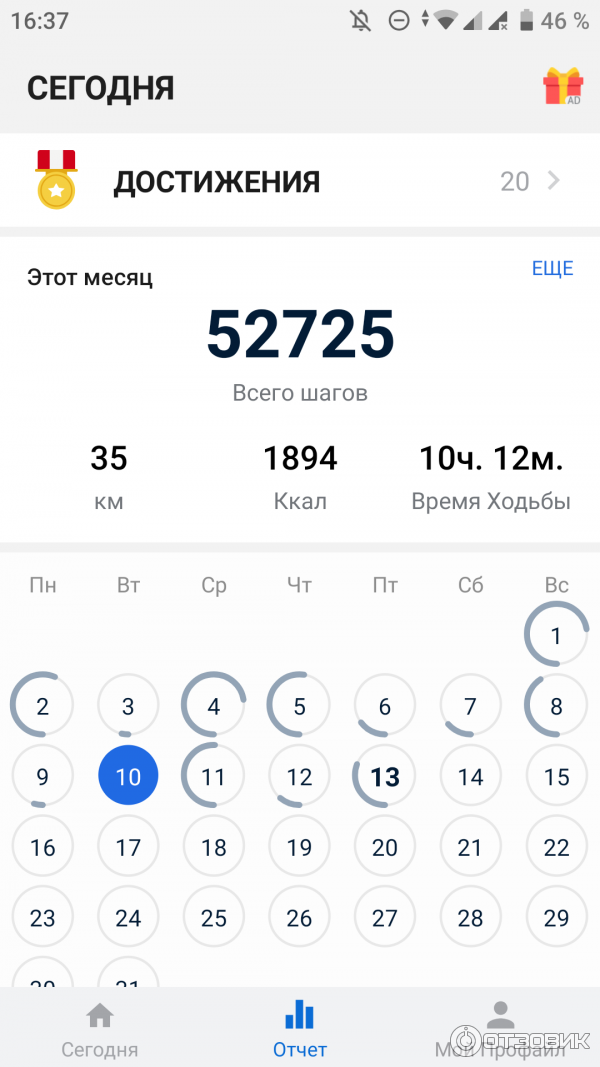600x1067 pixels.
Task: Choose day 10 in the calendar
Action: click(128, 776)
